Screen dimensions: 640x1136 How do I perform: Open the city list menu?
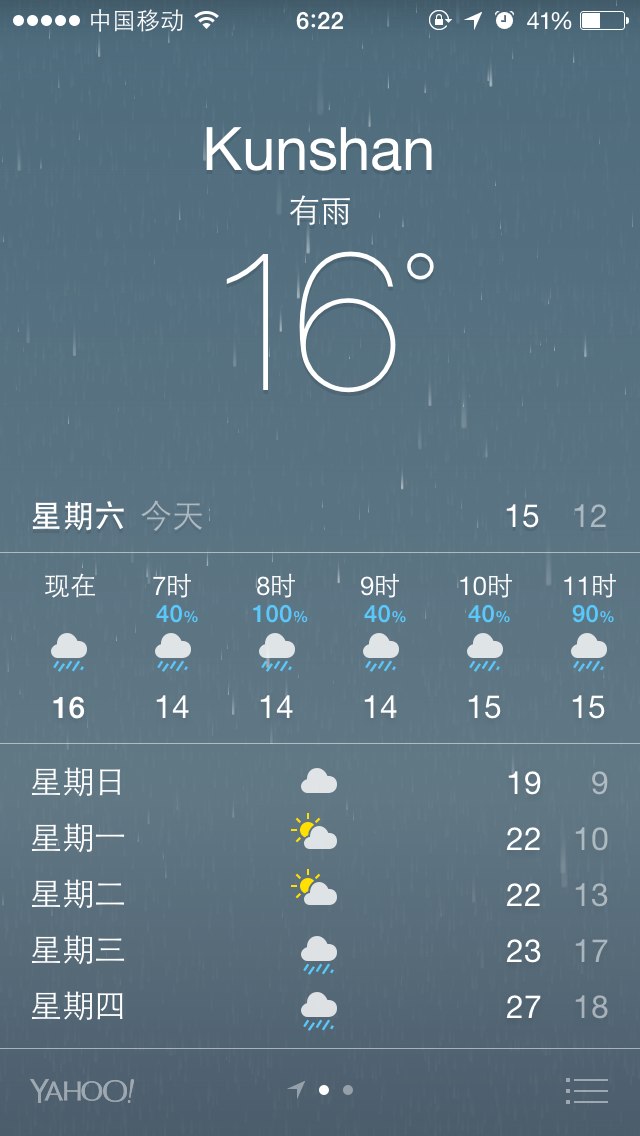point(586,1090)
